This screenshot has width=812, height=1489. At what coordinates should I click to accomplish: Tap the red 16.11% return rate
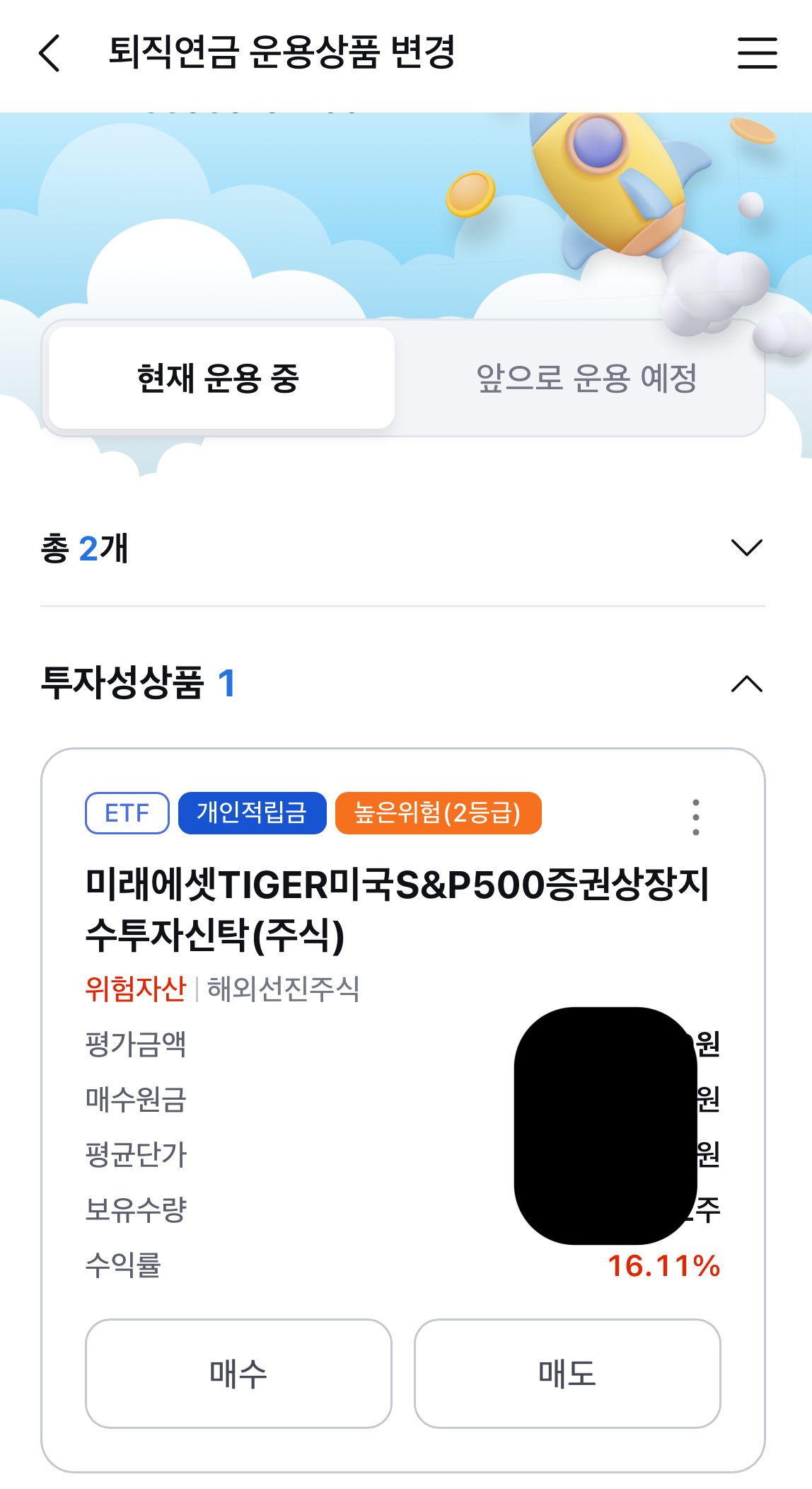663,1267
